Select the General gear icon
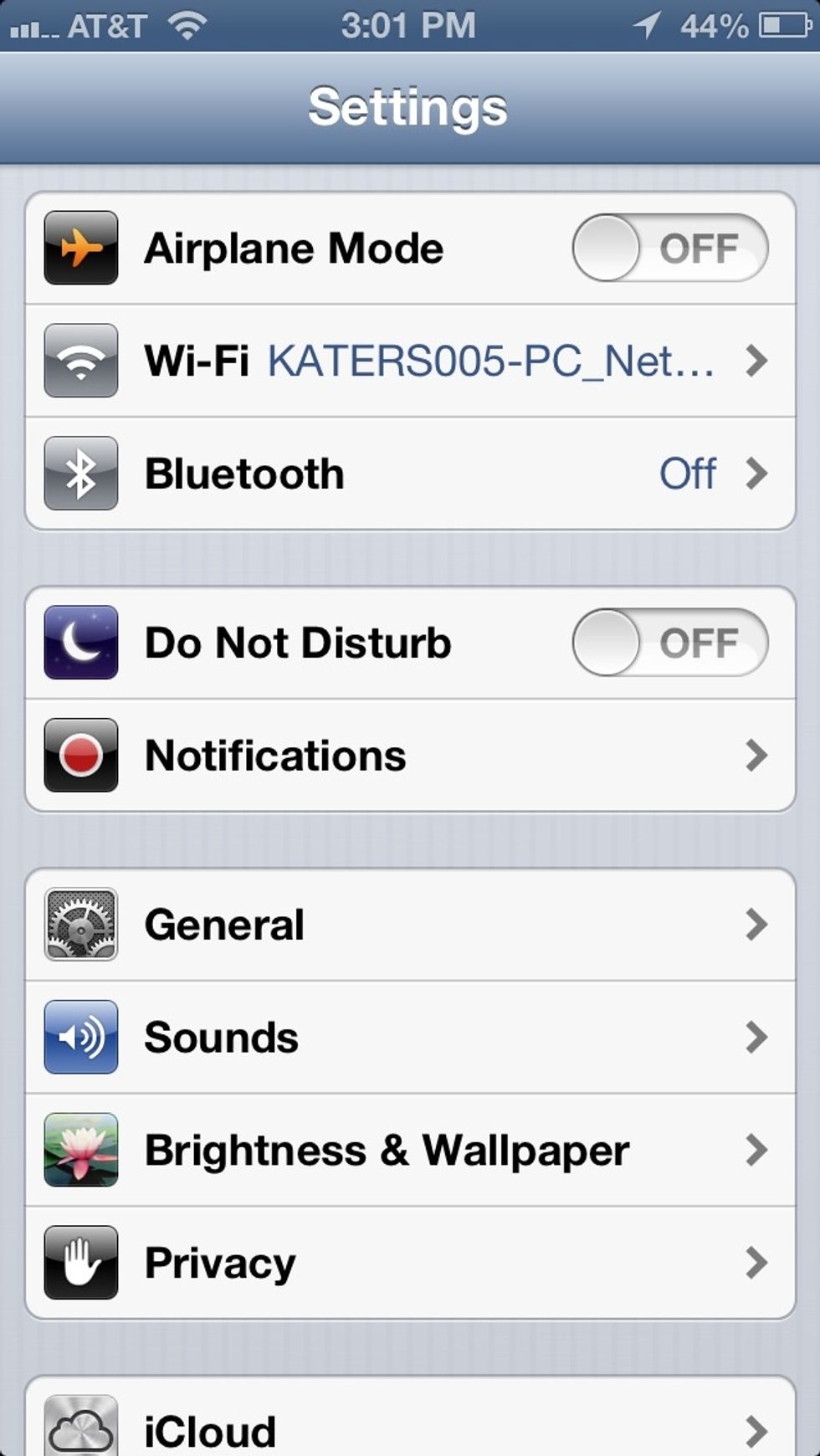The height and width of the screenshot is (1456, 820). click(x=80, y=925)
